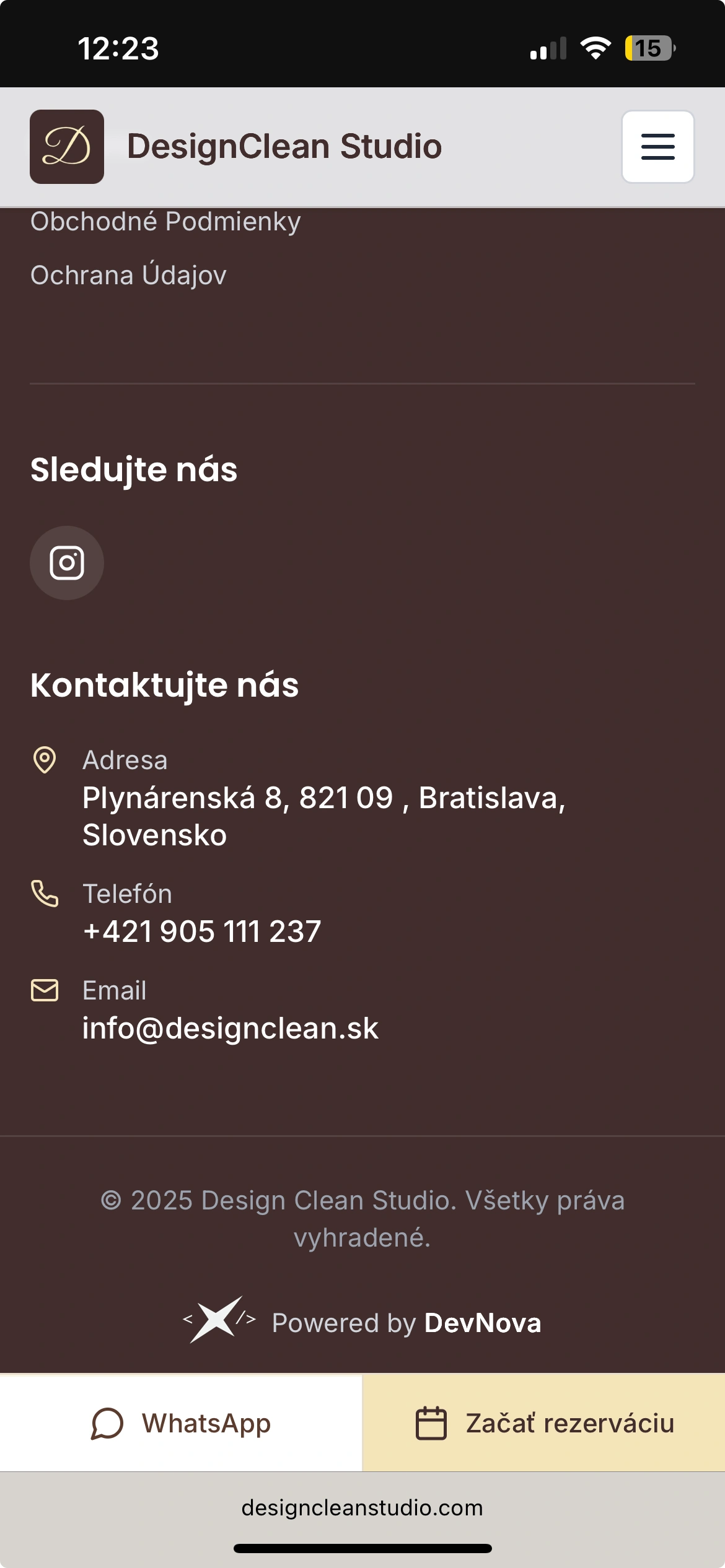Start a WhatsApp chat
The image size is (725, 1568).
pos(181,1423)
